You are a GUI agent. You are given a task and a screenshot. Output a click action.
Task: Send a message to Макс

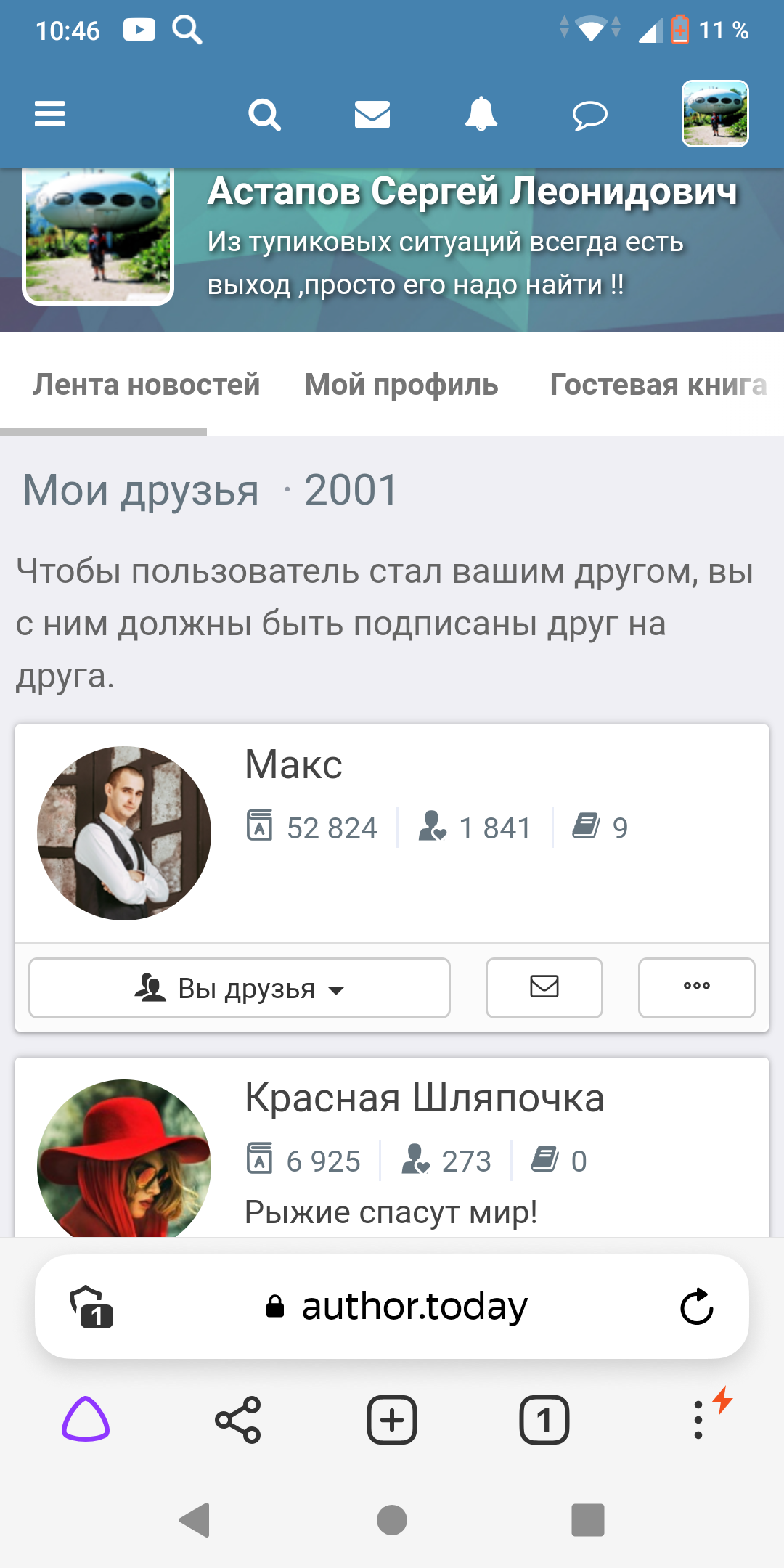point(544,988)
